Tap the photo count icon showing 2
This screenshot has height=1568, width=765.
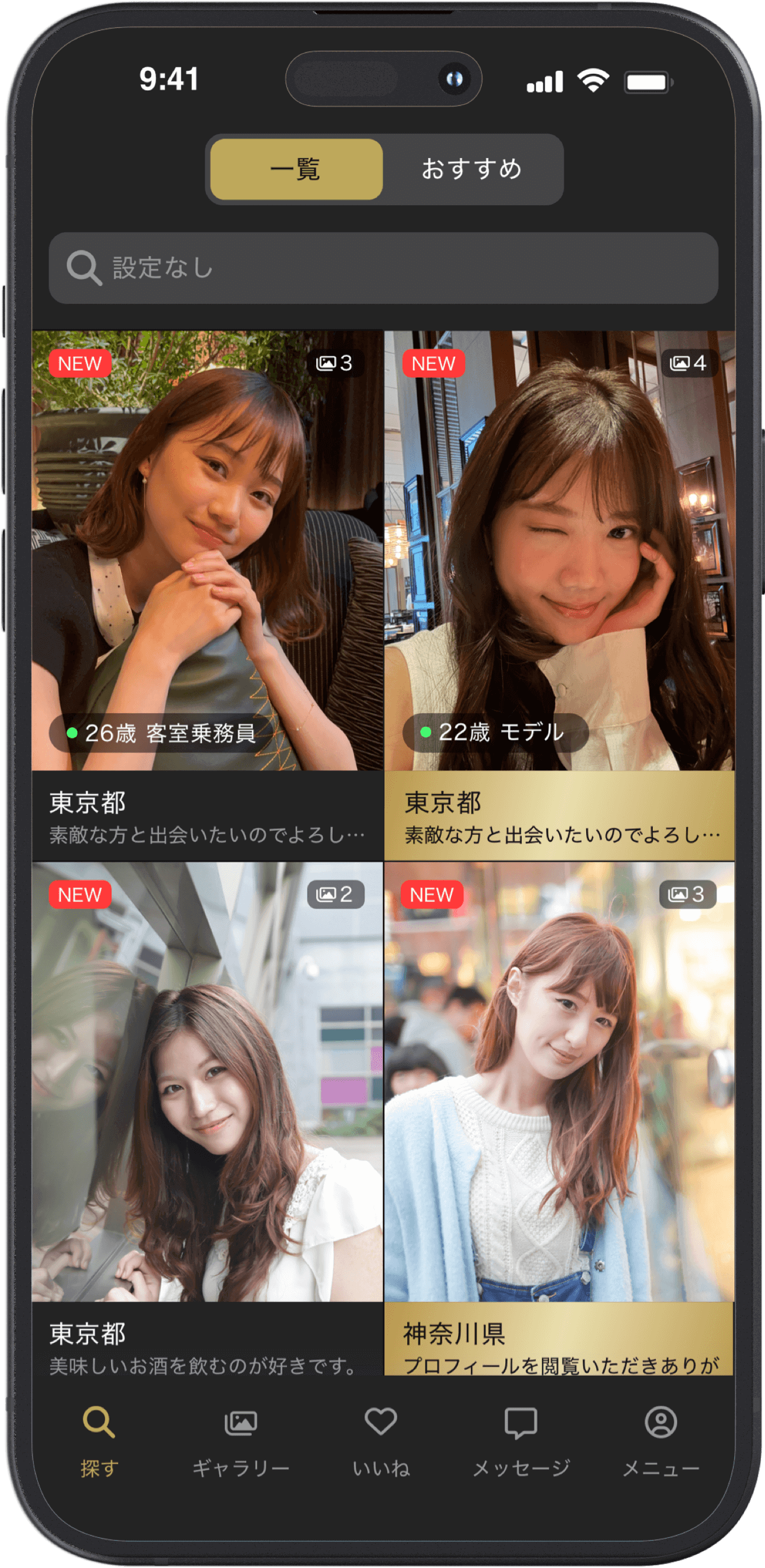point(335,894)
